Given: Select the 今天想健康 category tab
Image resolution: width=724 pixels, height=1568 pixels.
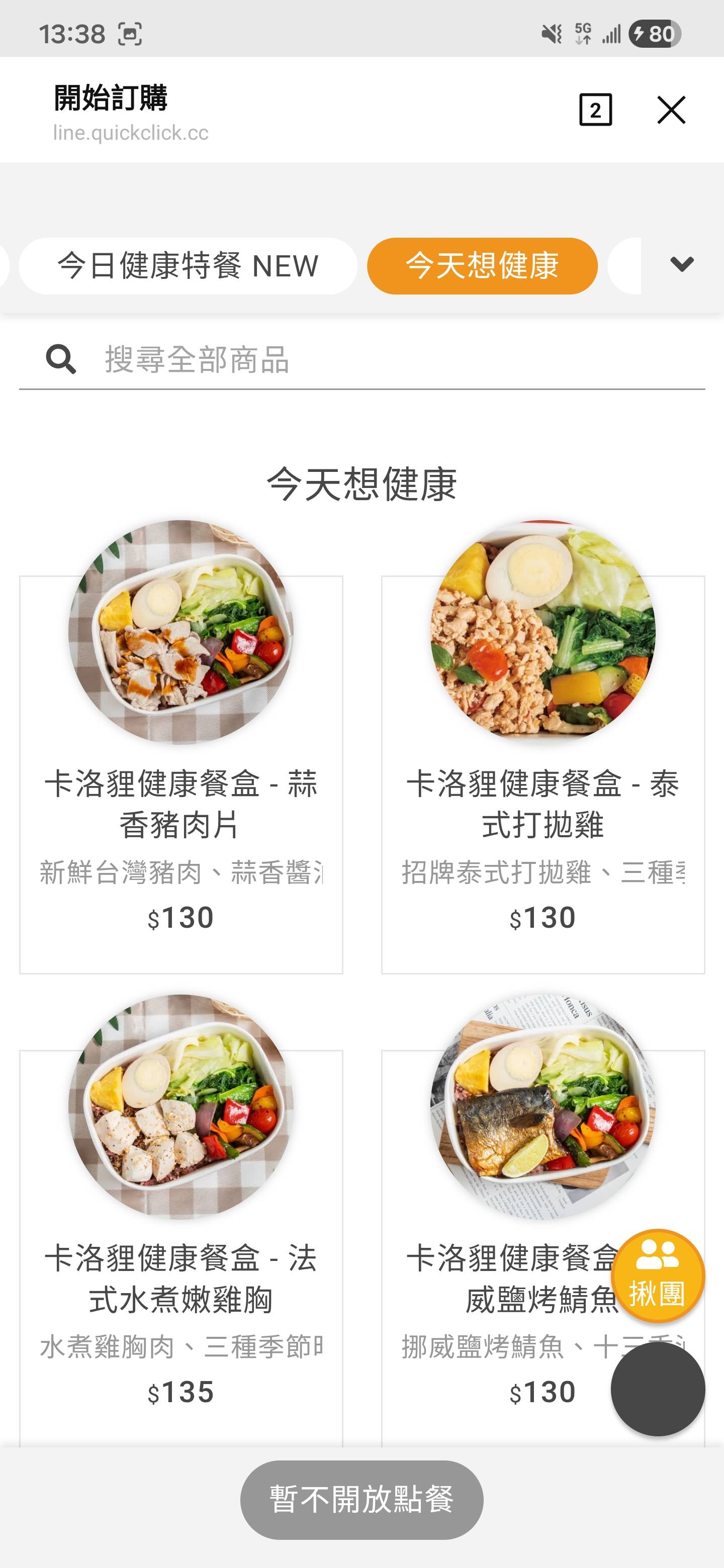Looking at the screenshot, I should click(482, 266).
